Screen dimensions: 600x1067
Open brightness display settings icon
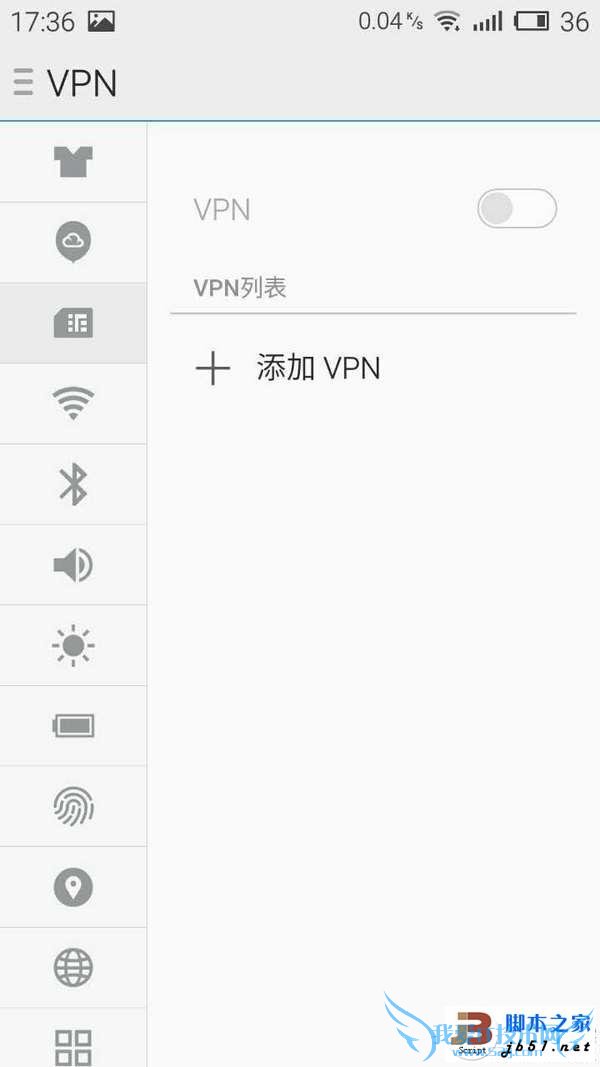point(73,645)
